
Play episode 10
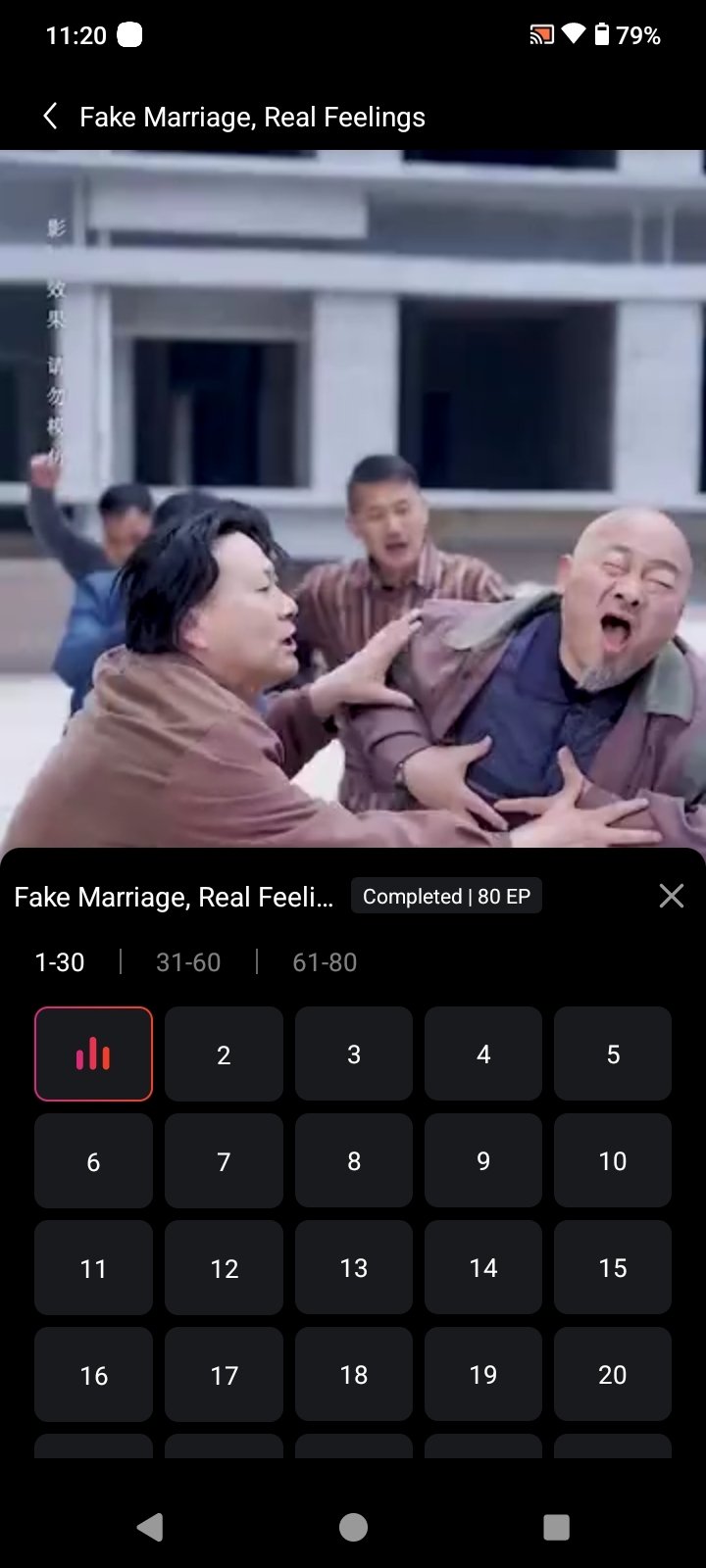pos(613,1161)
